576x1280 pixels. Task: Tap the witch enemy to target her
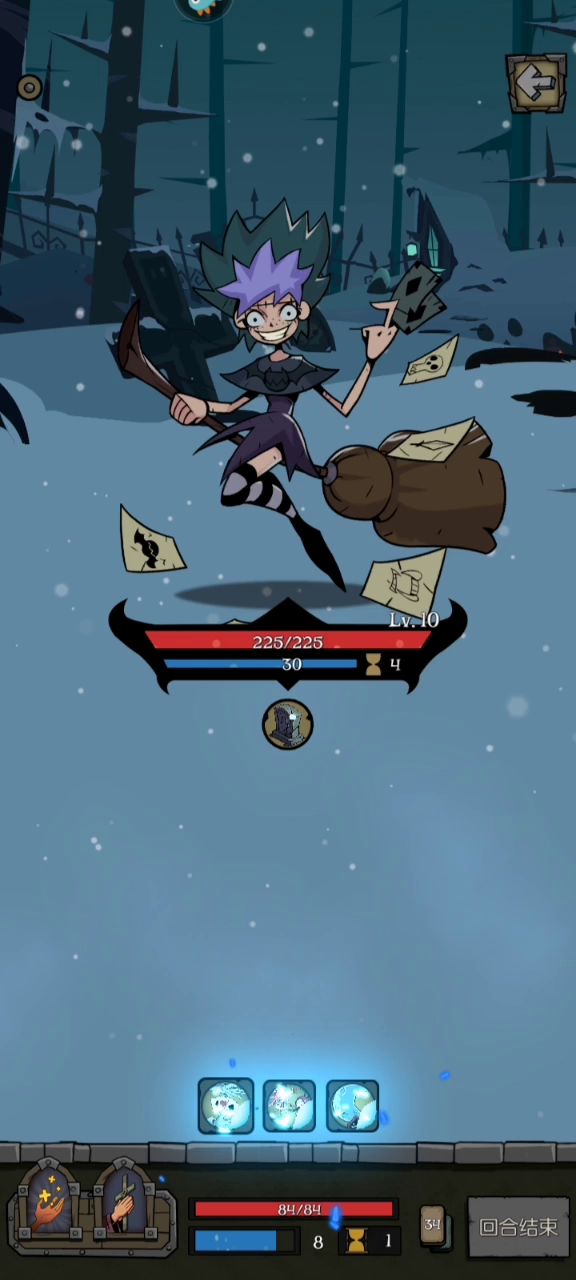click(x=300, y=400)
